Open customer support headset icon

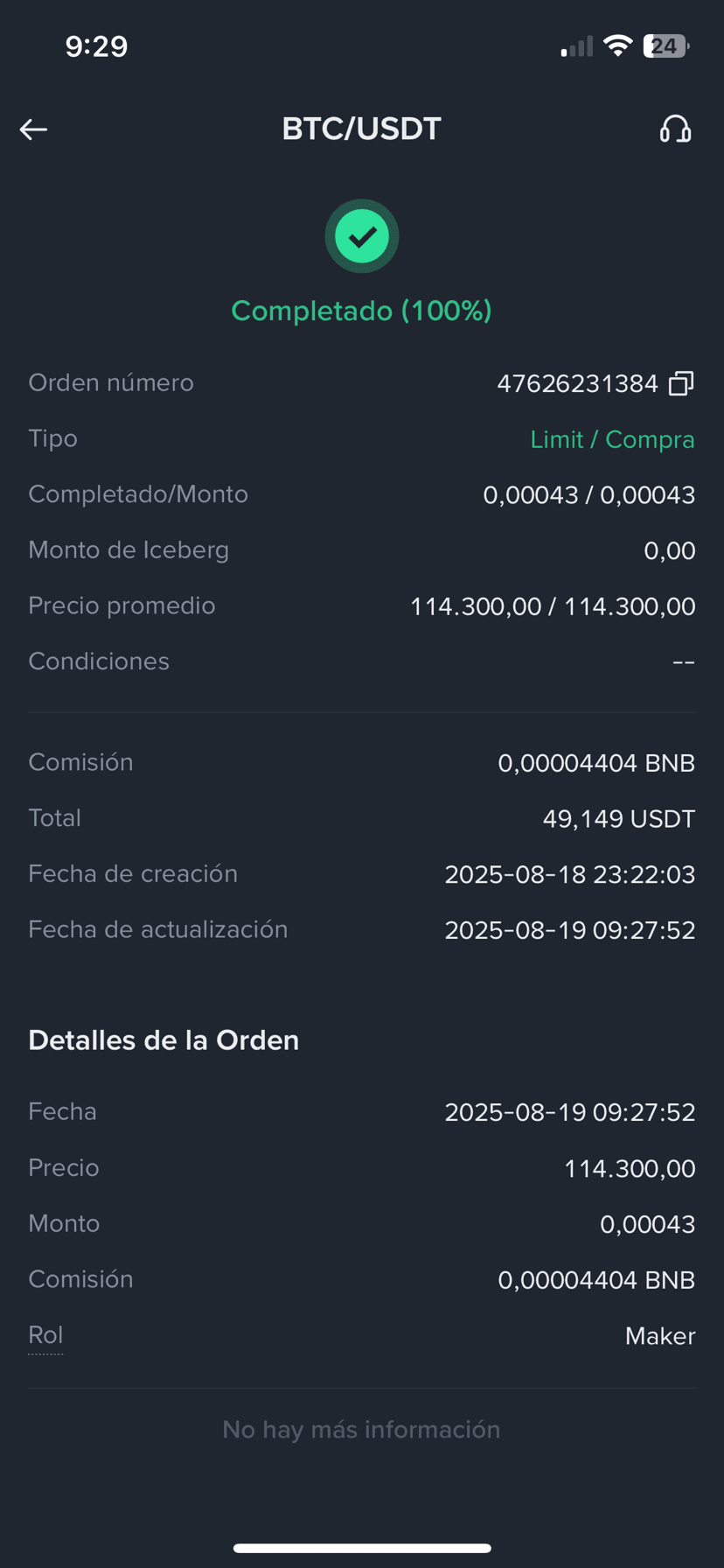tap(675, 129)
